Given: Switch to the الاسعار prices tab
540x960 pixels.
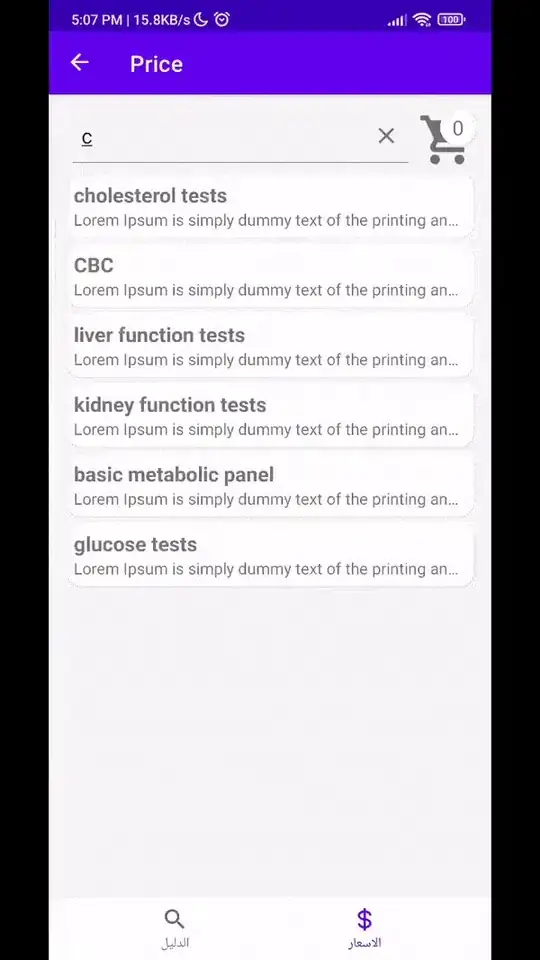Looking at the screenshot, I should pyautogui.click(x=364, y=929).
